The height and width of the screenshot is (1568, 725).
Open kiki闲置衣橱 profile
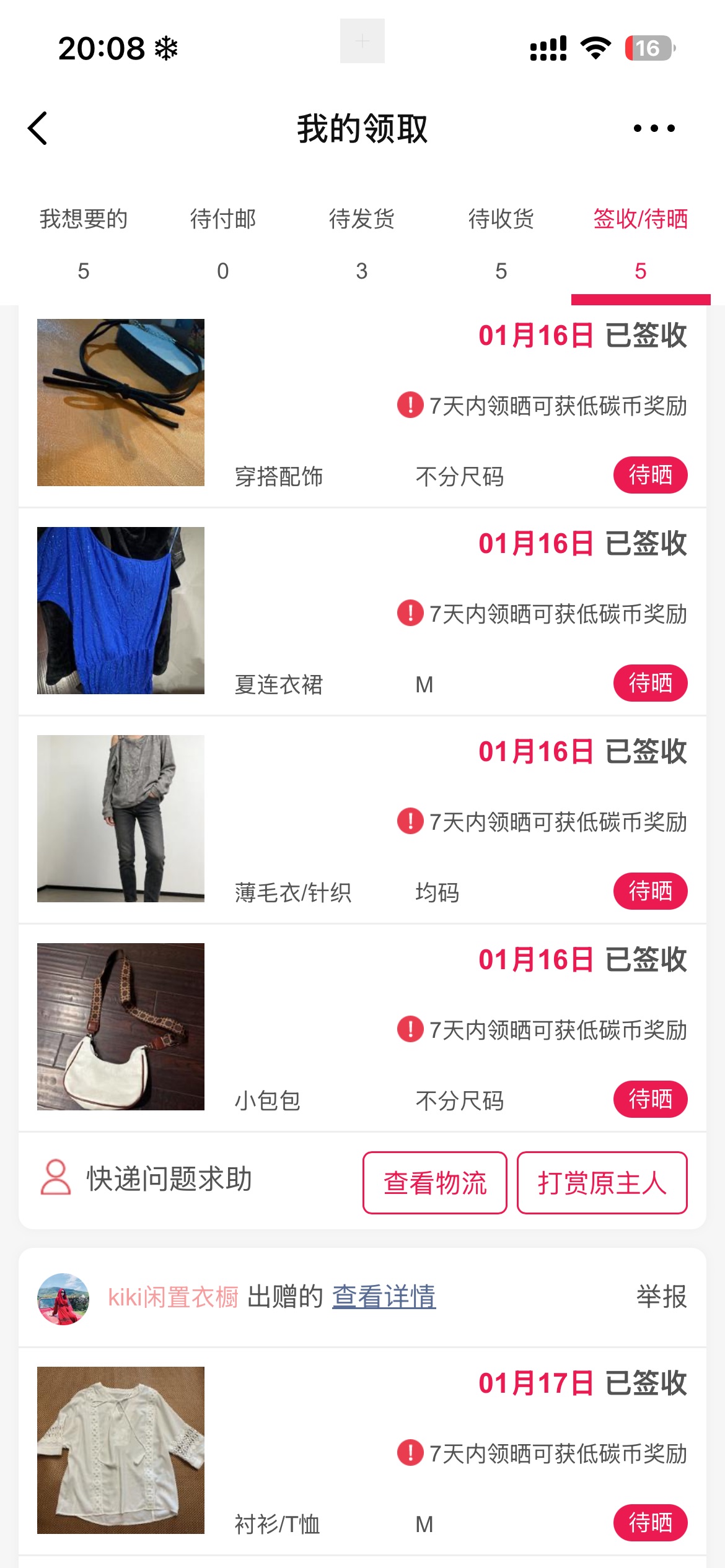172,1297
